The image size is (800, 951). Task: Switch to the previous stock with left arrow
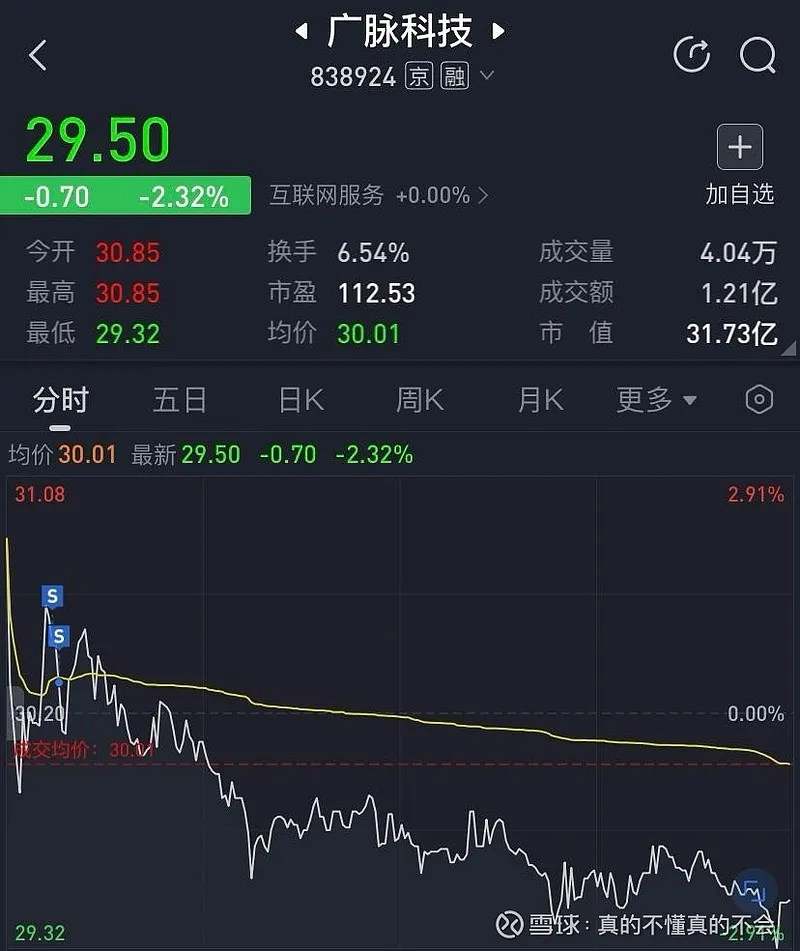click(301, 32)
